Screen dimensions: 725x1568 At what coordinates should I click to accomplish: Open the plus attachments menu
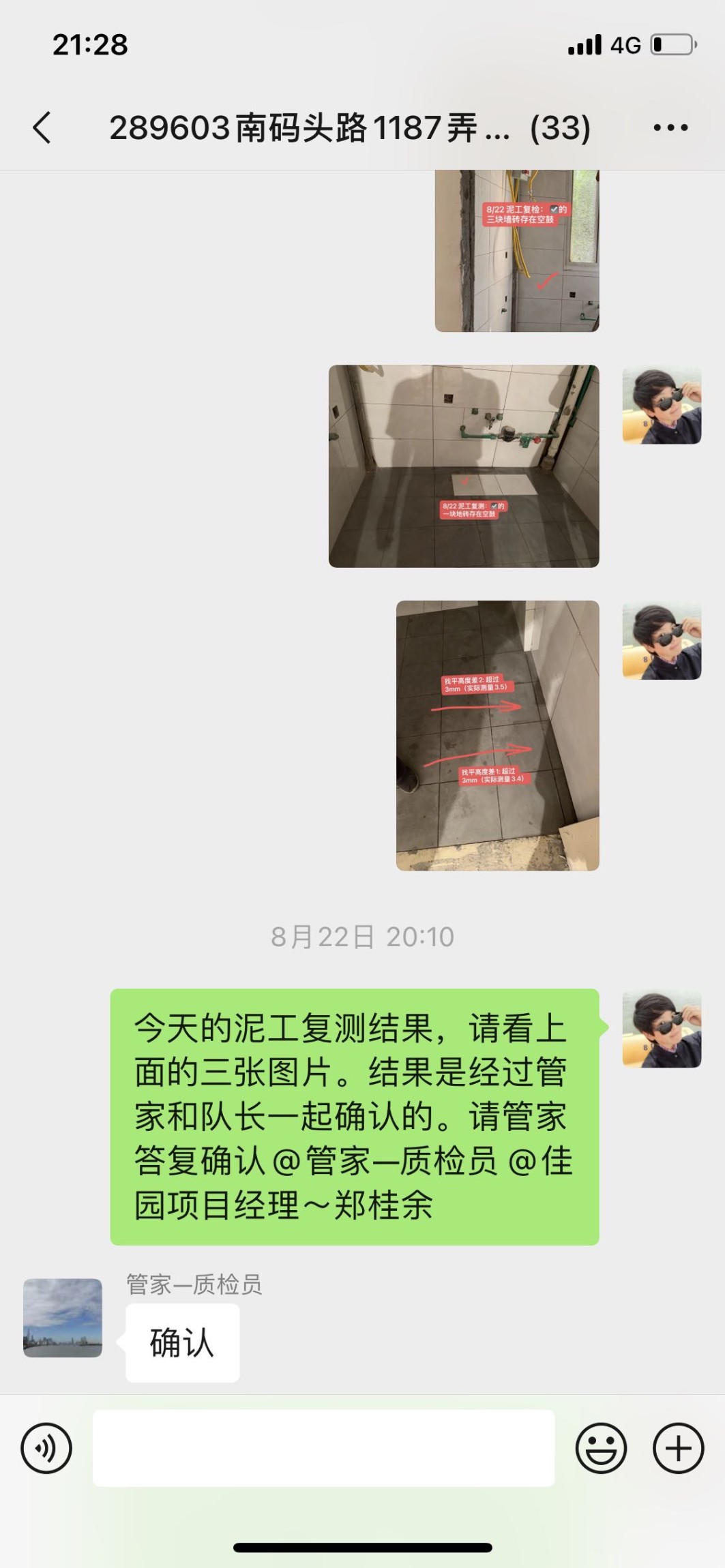pos(678,1448)
